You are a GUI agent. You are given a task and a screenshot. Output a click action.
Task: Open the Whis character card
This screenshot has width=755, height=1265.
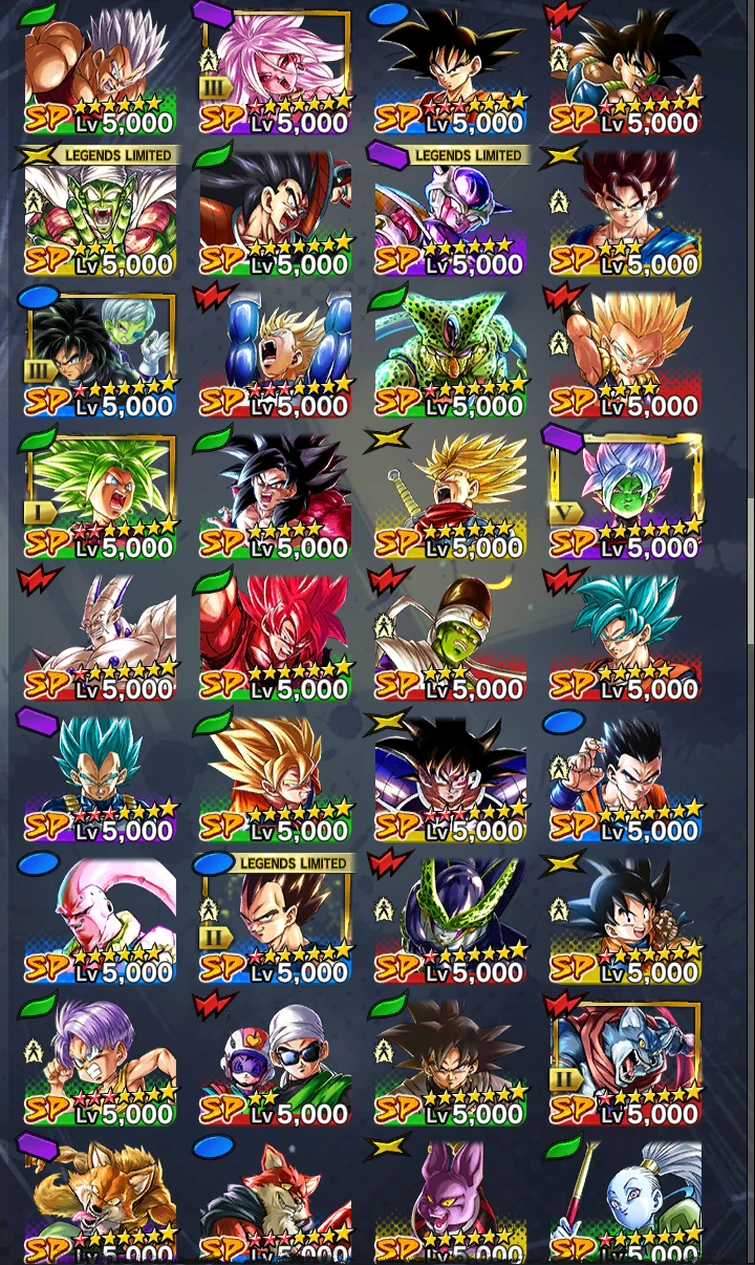625,1200
